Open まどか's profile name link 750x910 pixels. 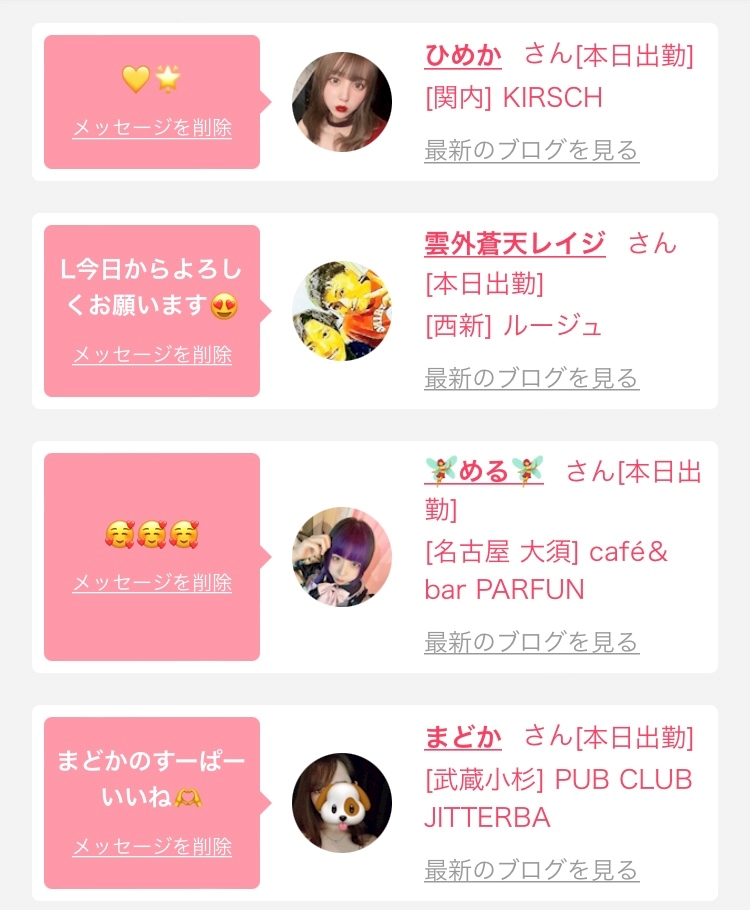coord(463,738)
